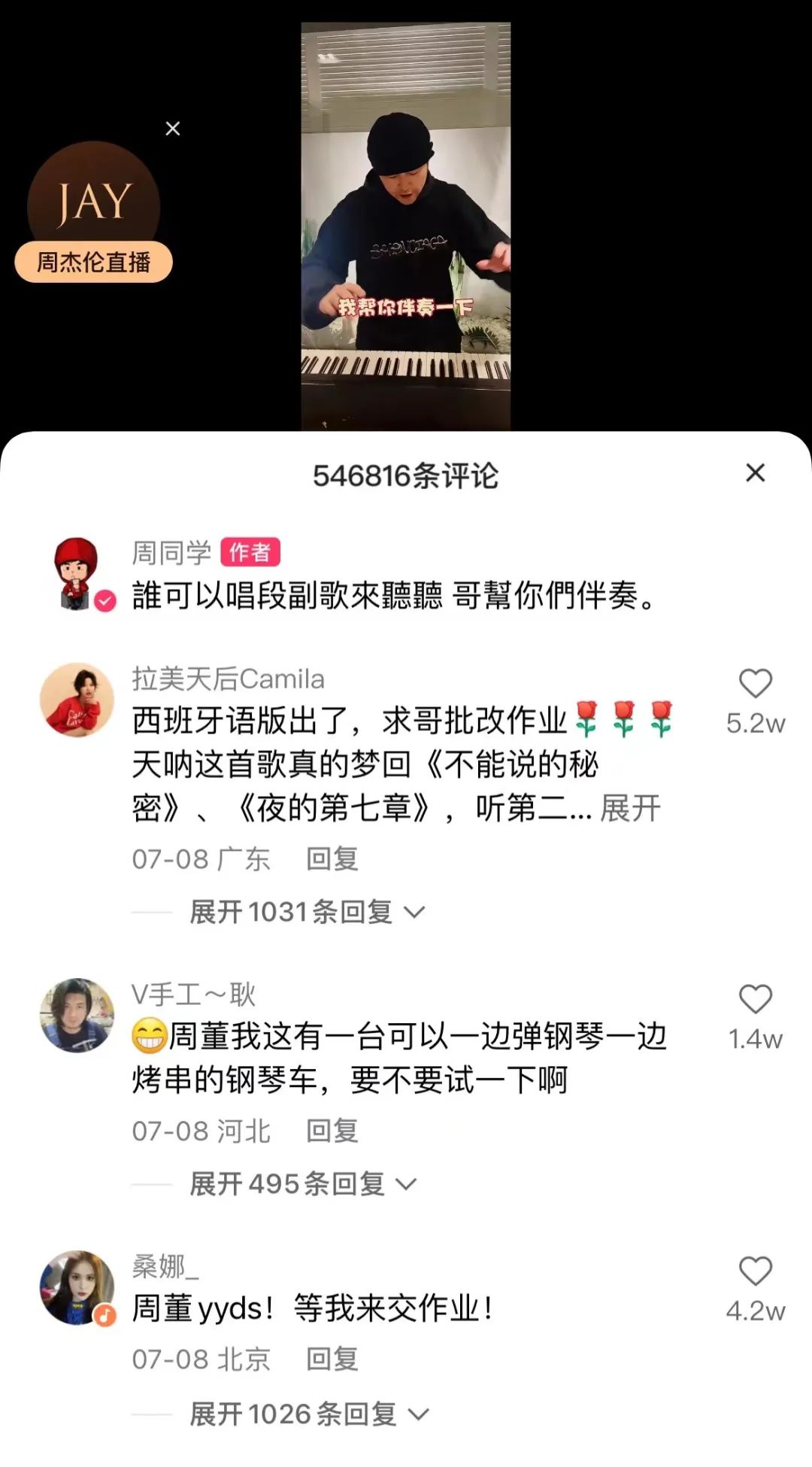Reply to 桑娜_'s comment
The width and height of the screenshot is (812, 1467).
click(332, 1359)
